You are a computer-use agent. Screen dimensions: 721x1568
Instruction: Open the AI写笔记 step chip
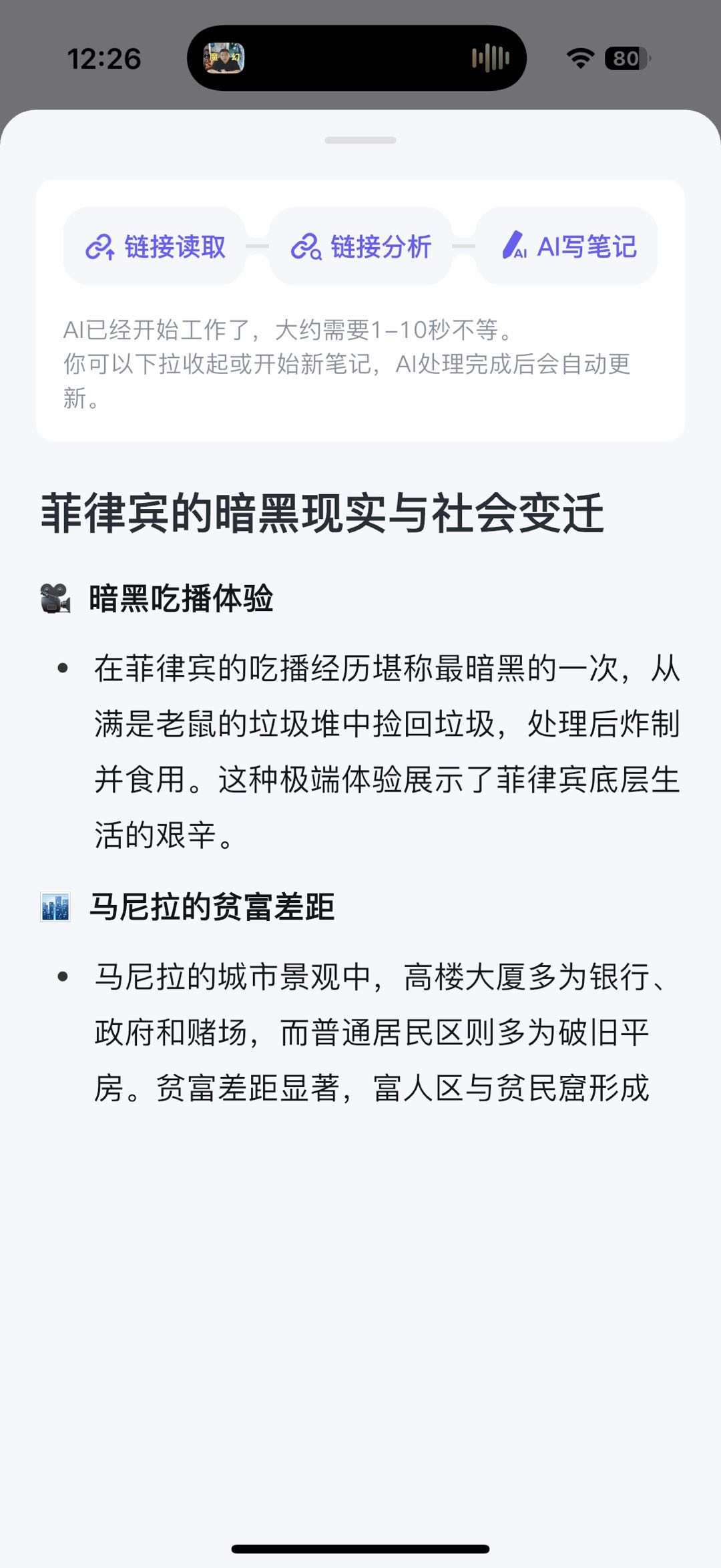(x=567, y=246)
